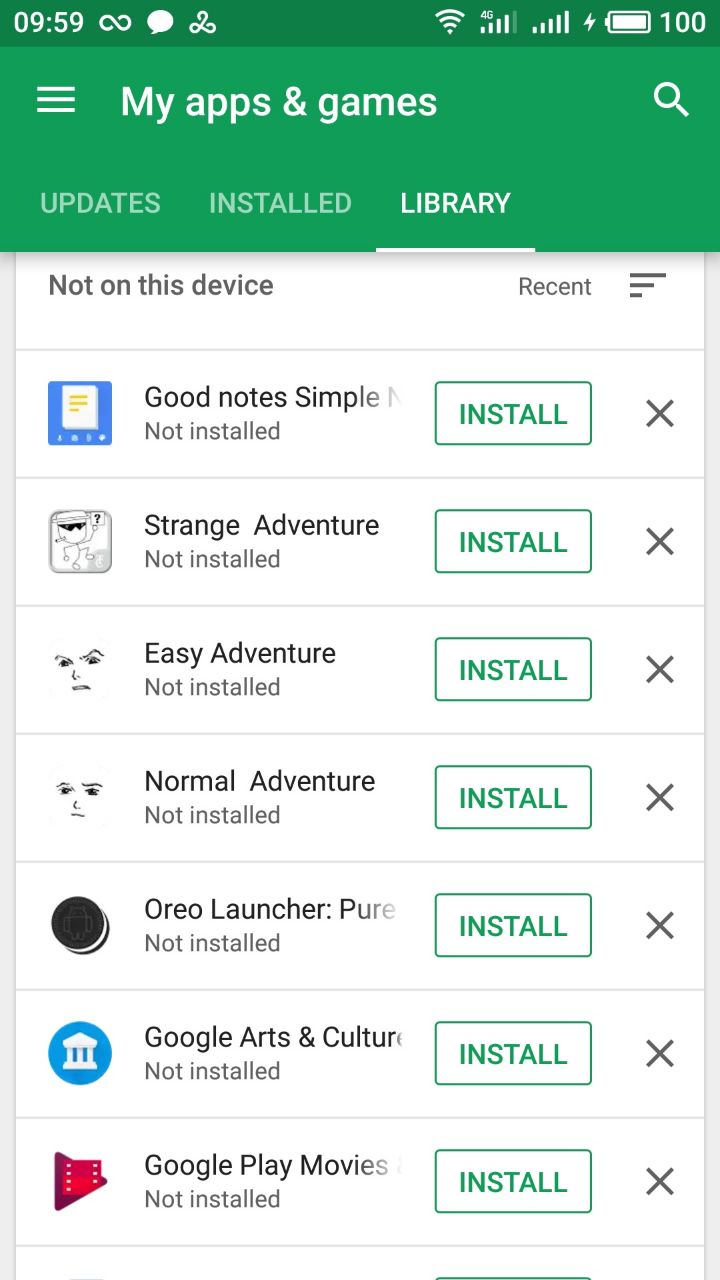Screen dimensions: 720x1280
Task: Open the navigation drawer menu
Action: [x=56, y=100]
